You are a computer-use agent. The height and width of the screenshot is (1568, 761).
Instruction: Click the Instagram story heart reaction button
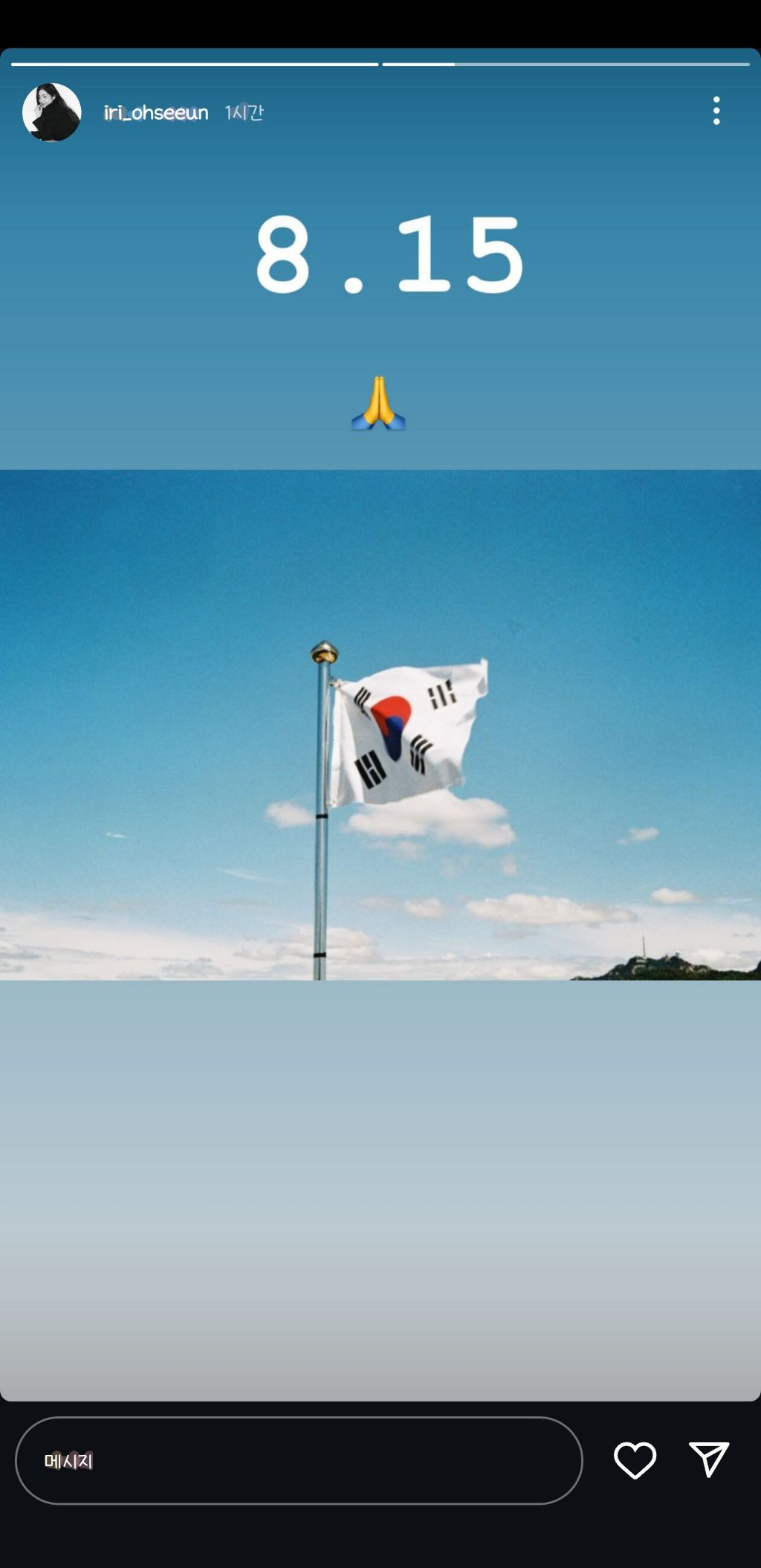[x=635, y=1459]
